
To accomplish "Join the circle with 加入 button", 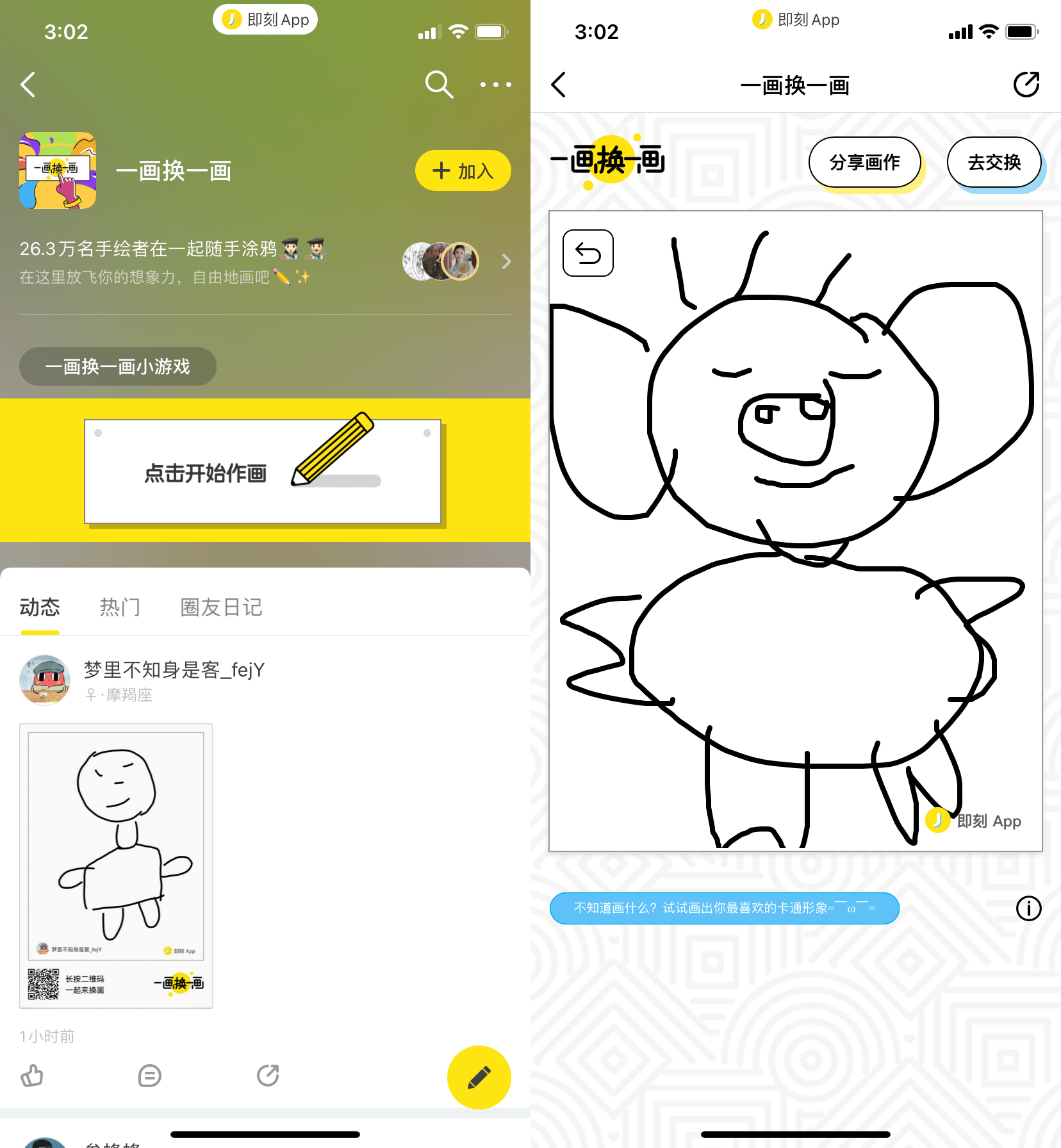I will (x=463, y=170).
